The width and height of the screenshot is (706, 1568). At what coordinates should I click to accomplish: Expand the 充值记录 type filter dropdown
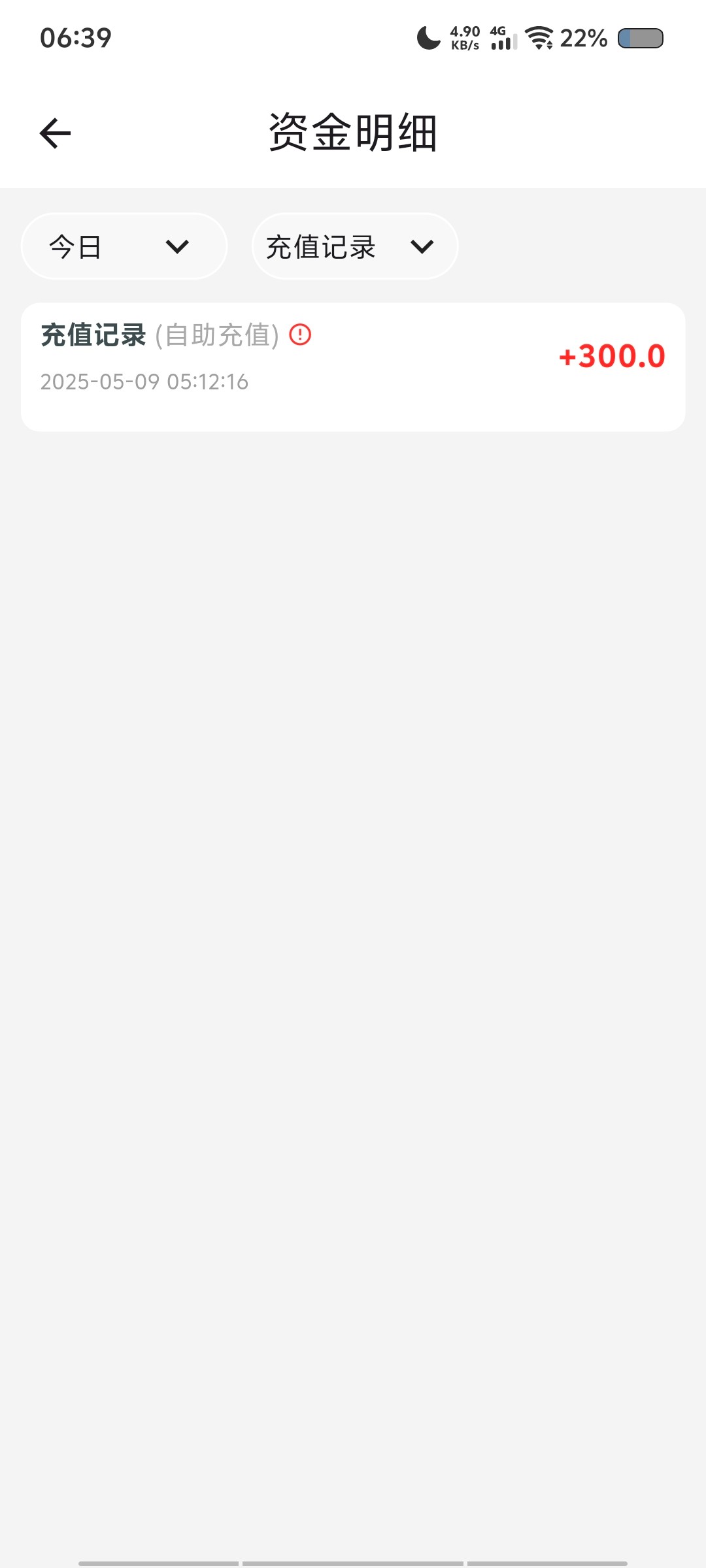354,246
